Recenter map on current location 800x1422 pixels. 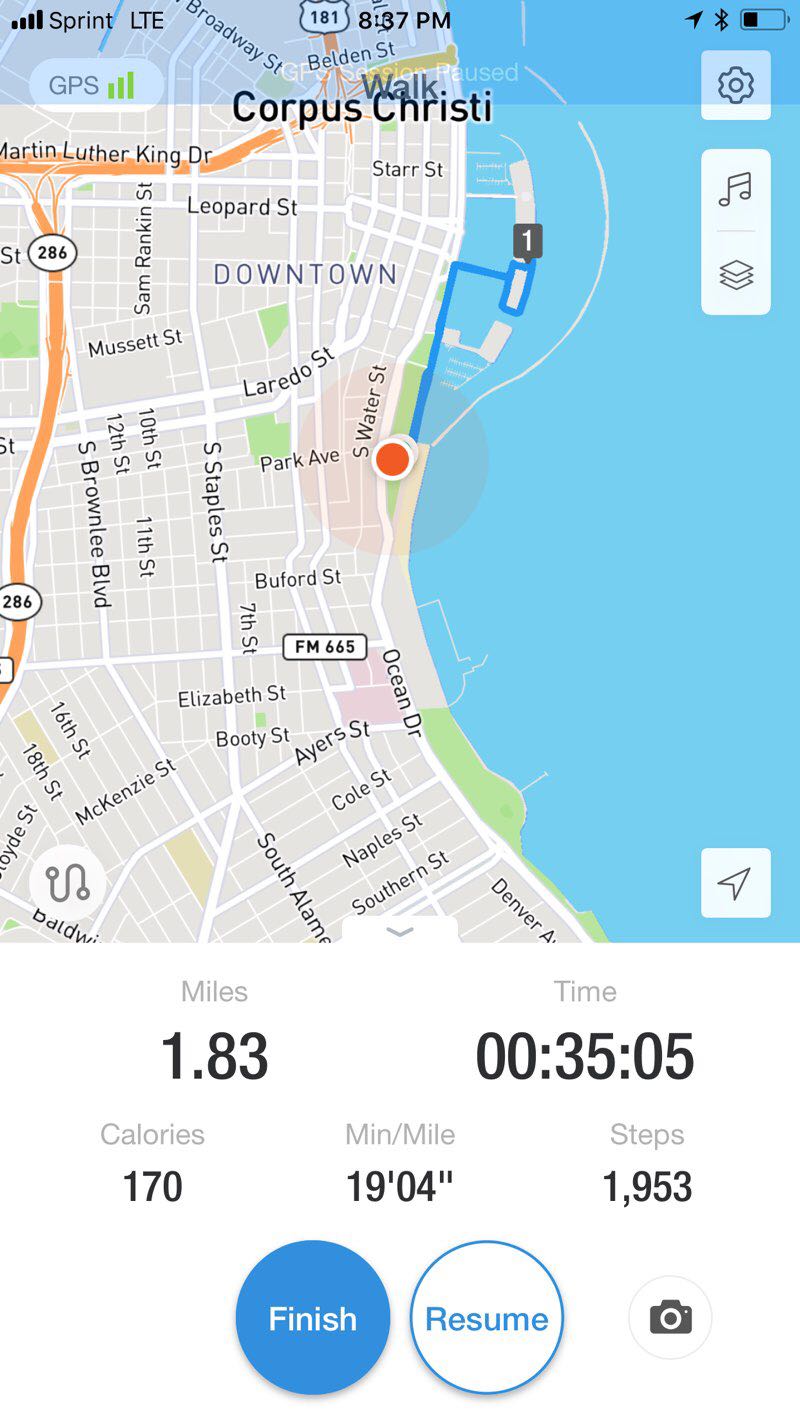coord(735,883)
